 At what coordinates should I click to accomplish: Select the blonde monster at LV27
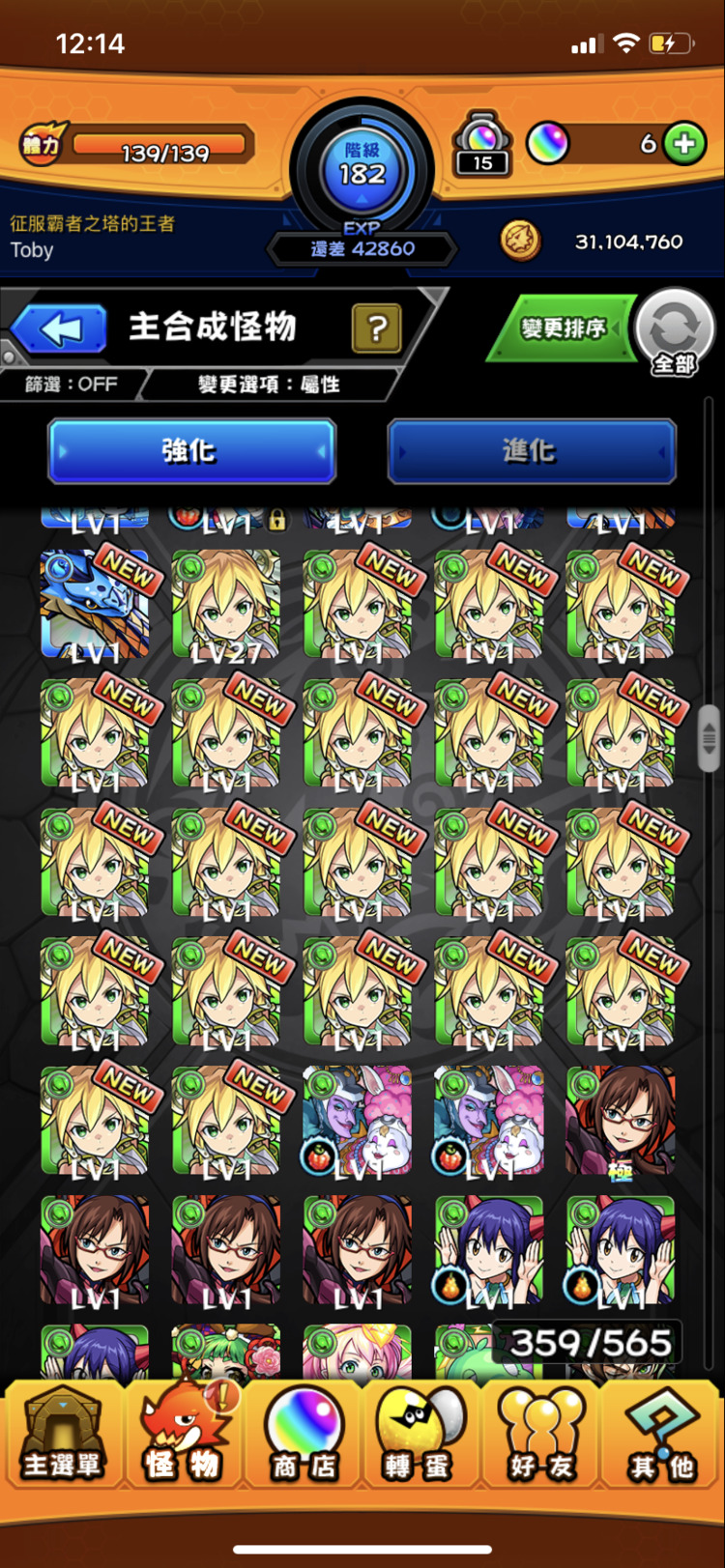tap(226, 605)
